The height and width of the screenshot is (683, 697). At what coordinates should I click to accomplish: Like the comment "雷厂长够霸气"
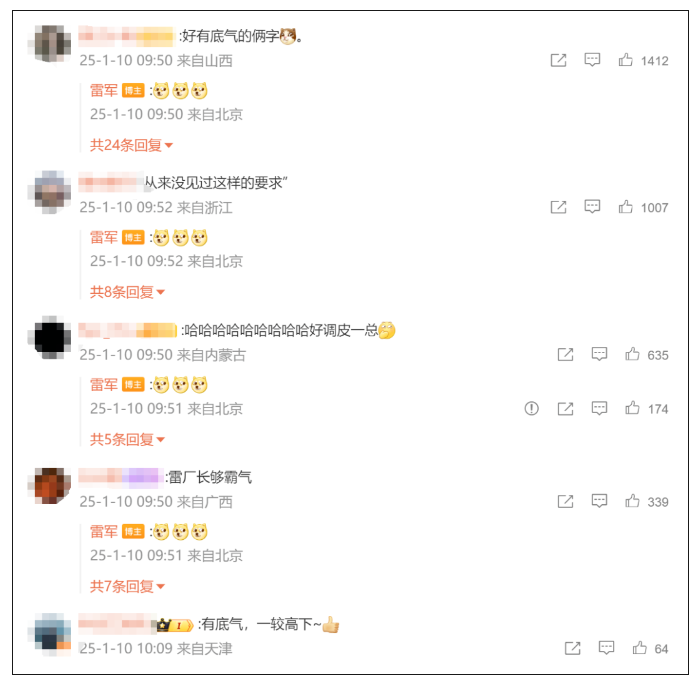tap(632, 501)
